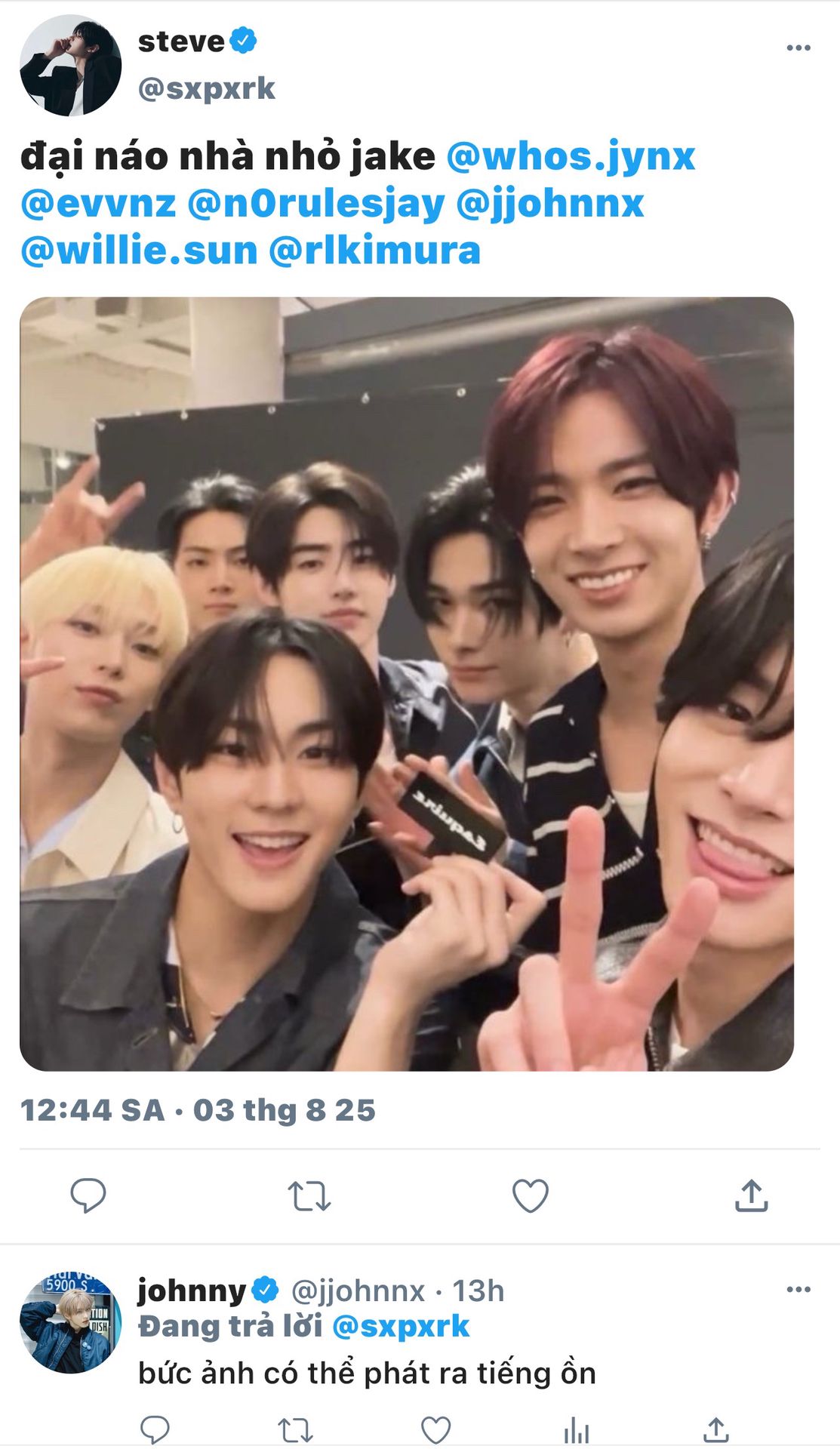840x1449 pixels.
Task: View the group photo in full screen
Action: [x=407, y=684]
